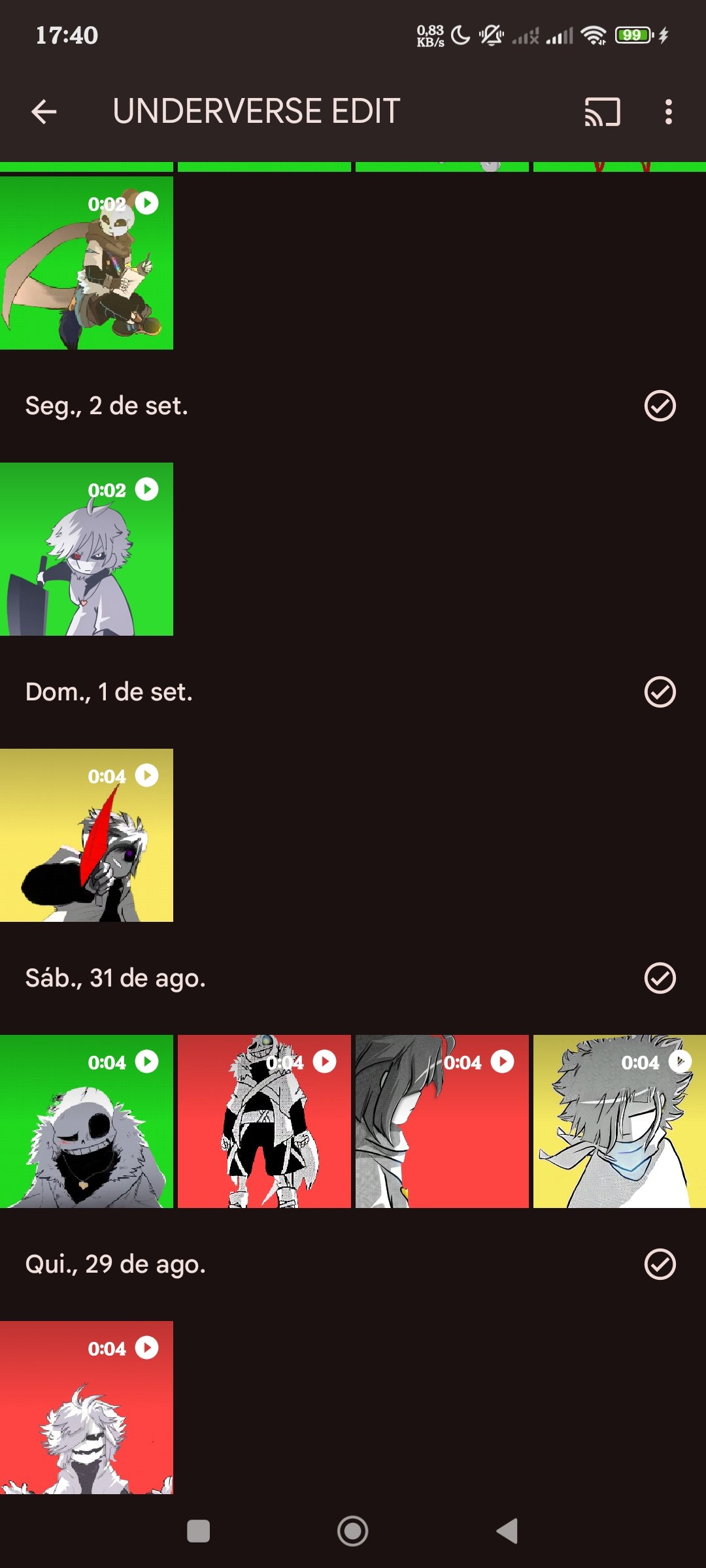This screenshot has width=706, height=1568.
Task: Open the yellow background video under Dom., 1 de set.
Action: point(86,835)
